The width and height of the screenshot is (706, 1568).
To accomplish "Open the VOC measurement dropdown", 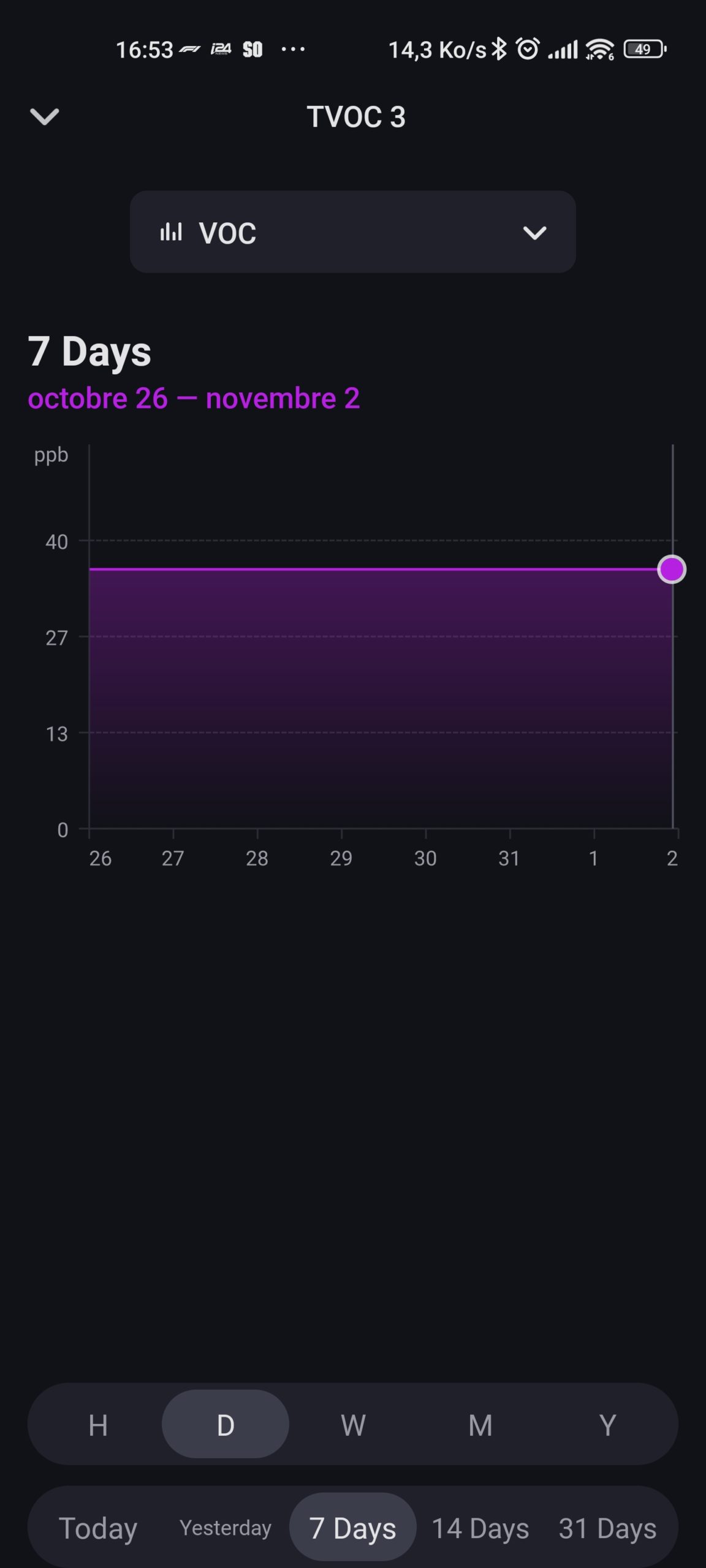I will 352,232.
